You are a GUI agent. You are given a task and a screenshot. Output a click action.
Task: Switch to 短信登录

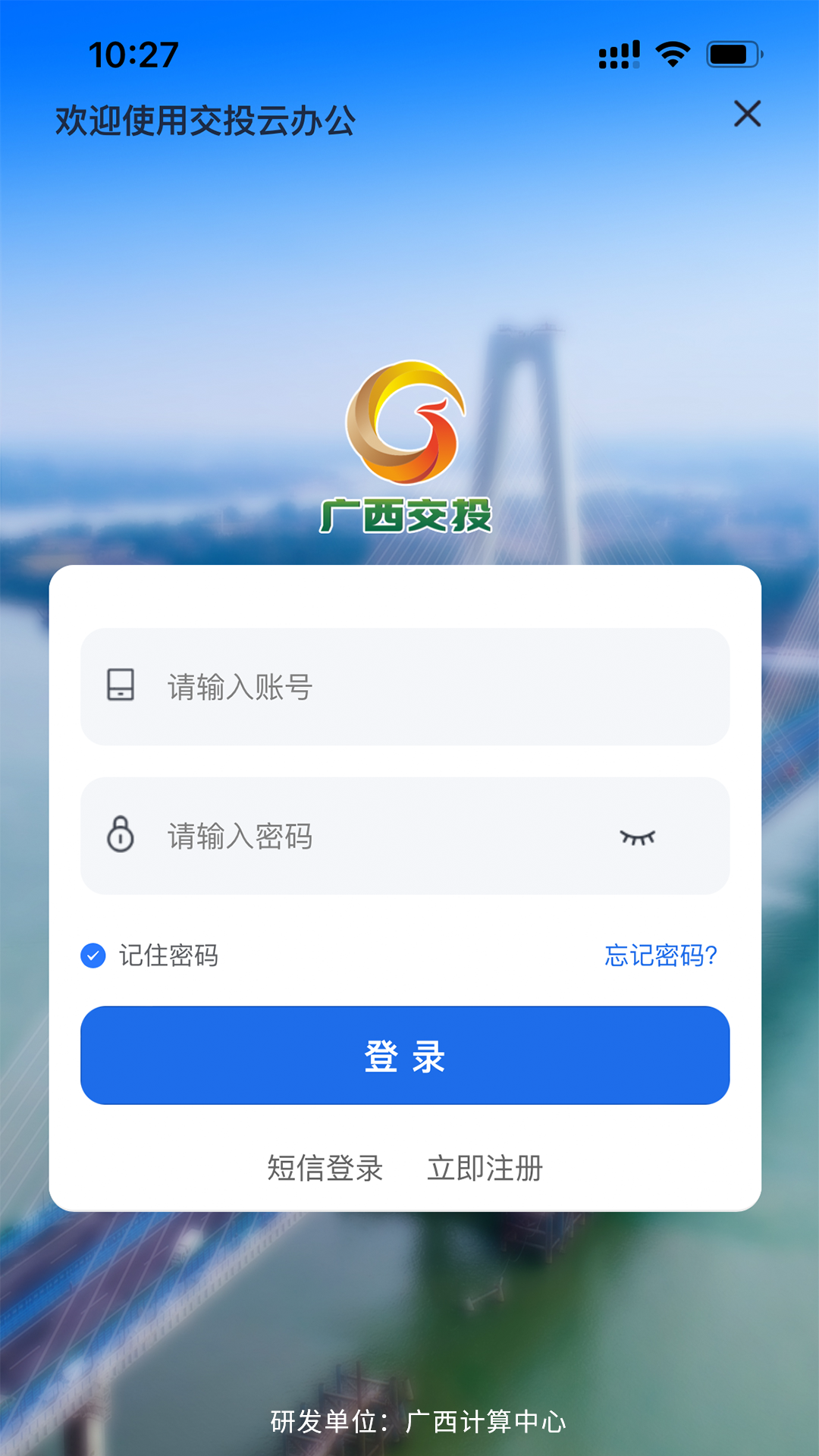pos(325,1168)
